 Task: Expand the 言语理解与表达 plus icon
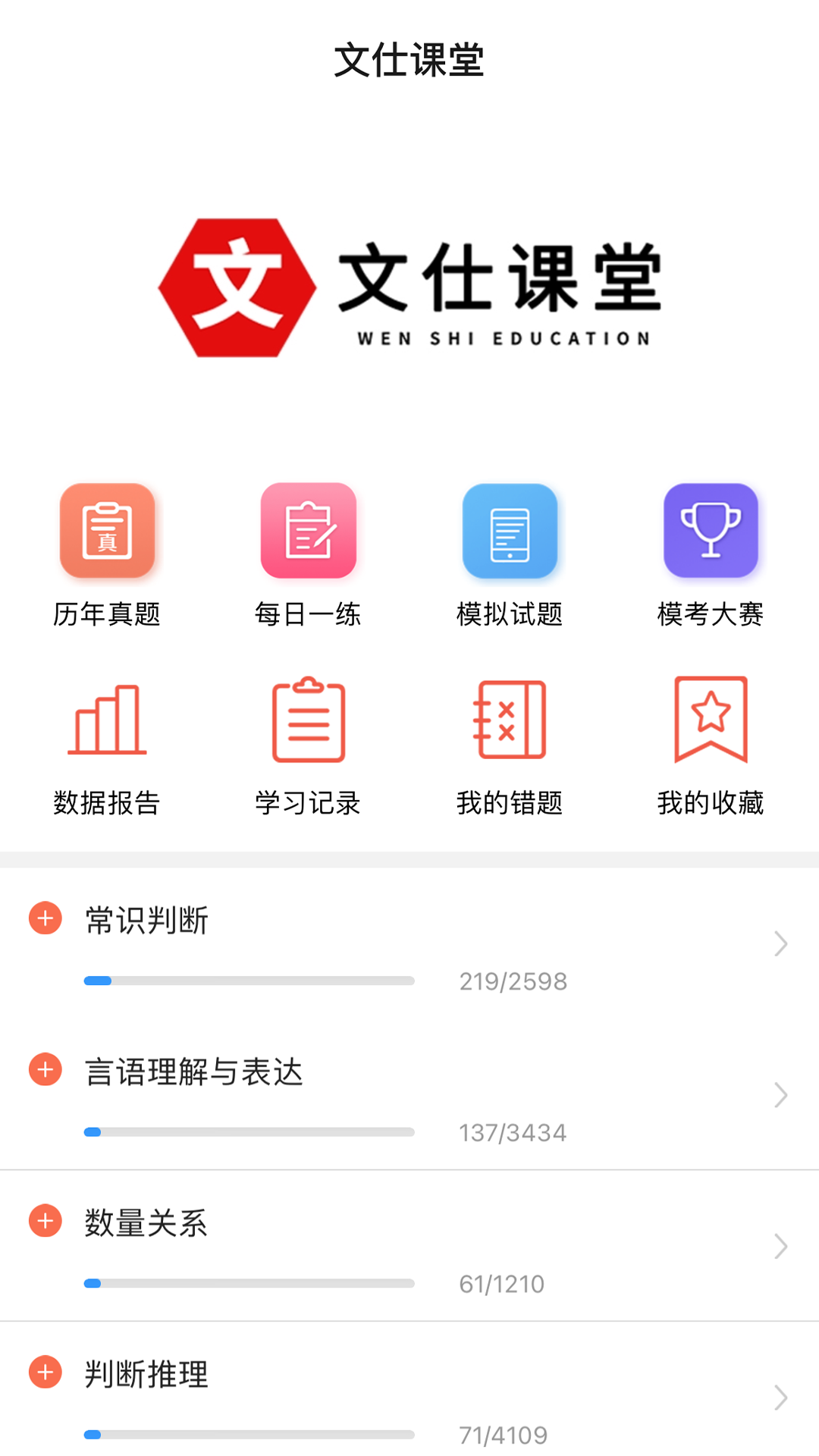(45, 1069)
